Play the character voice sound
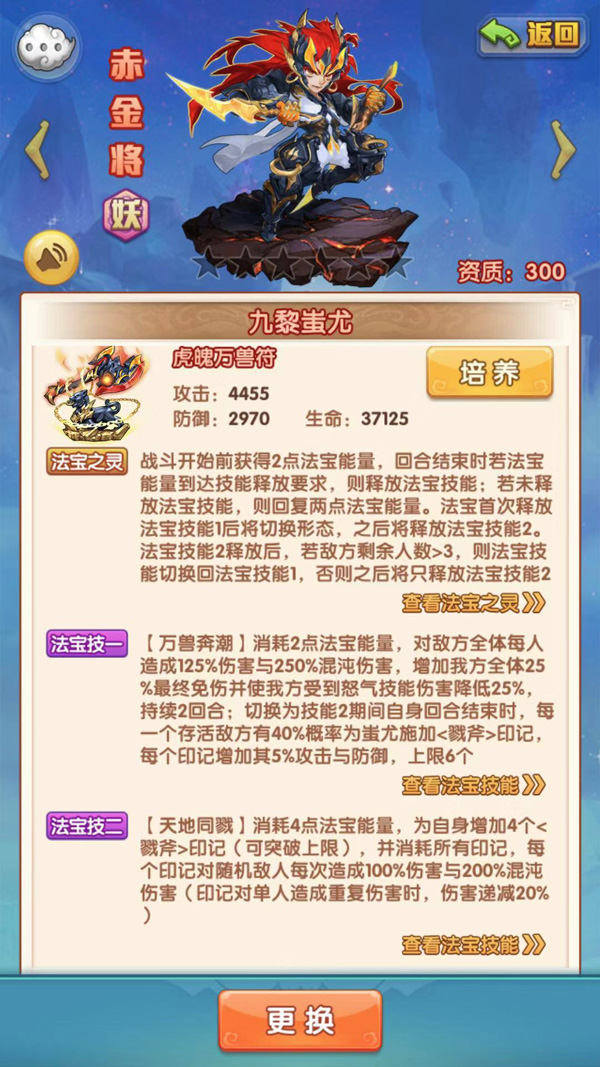The width and height of the screenshot is (600, 1067). (x=51, y=257)
